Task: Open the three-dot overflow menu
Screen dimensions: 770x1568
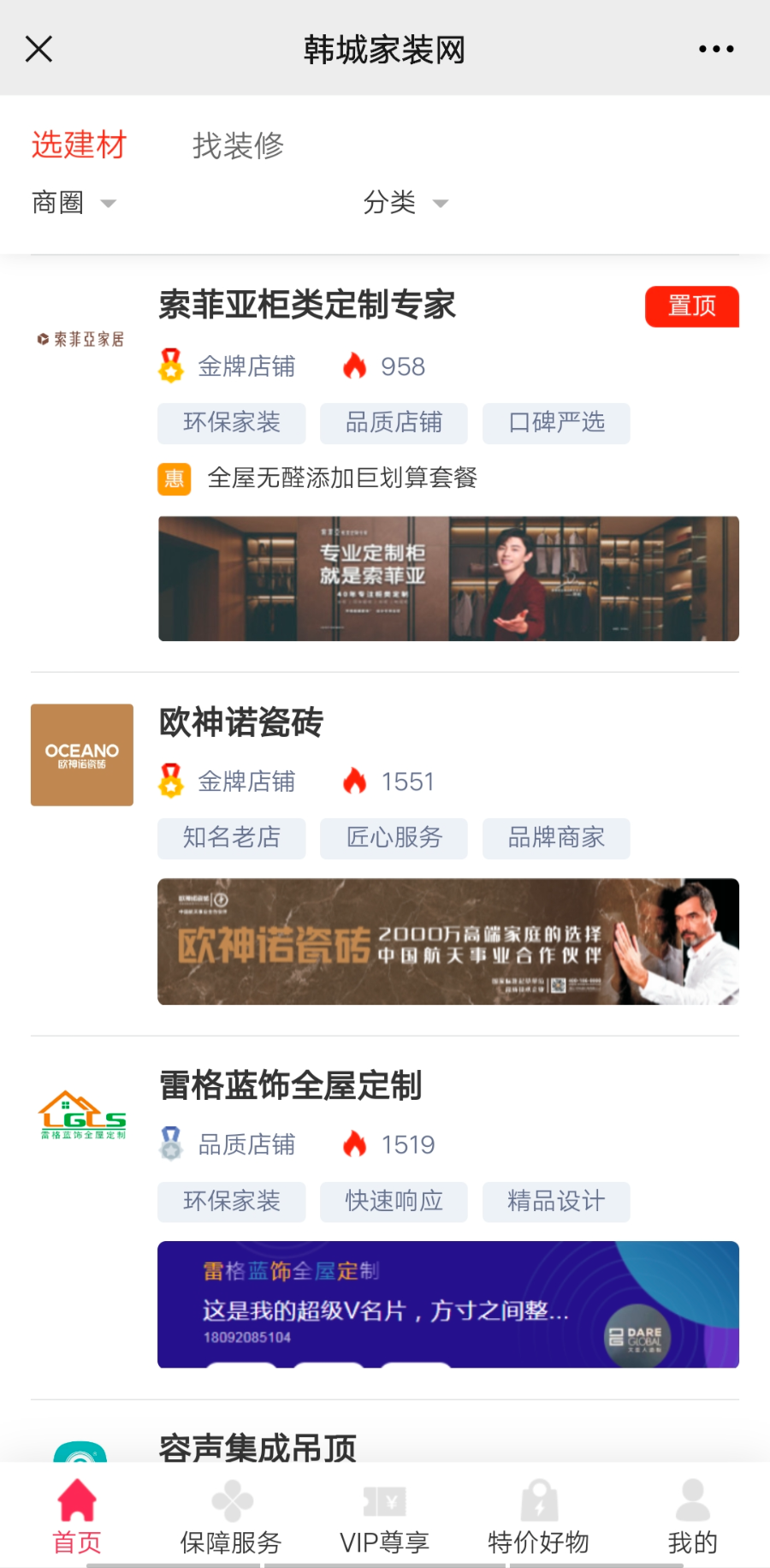Action: tap(716, 50)
